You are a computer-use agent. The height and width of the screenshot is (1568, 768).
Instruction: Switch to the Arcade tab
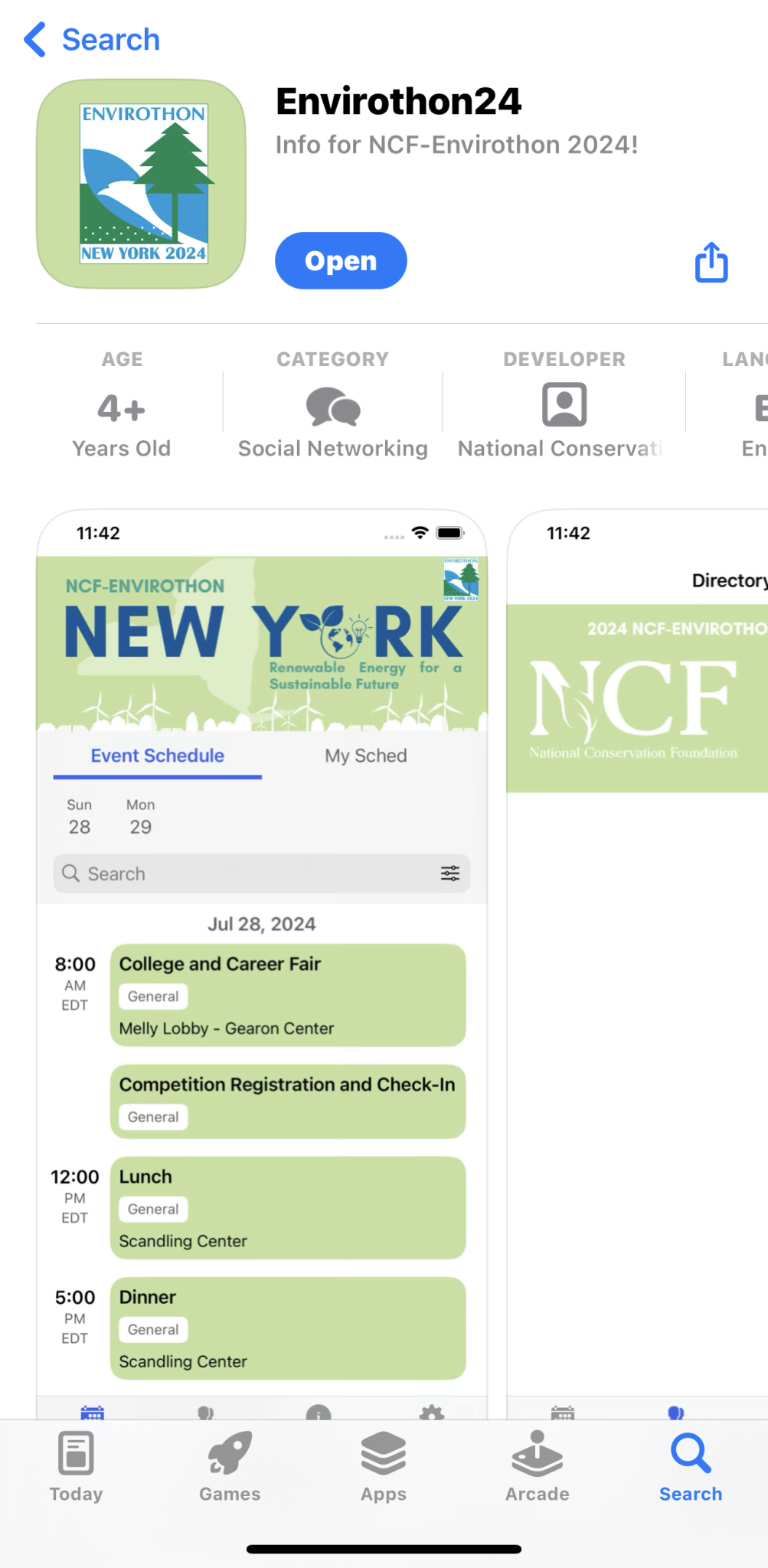538,1467
